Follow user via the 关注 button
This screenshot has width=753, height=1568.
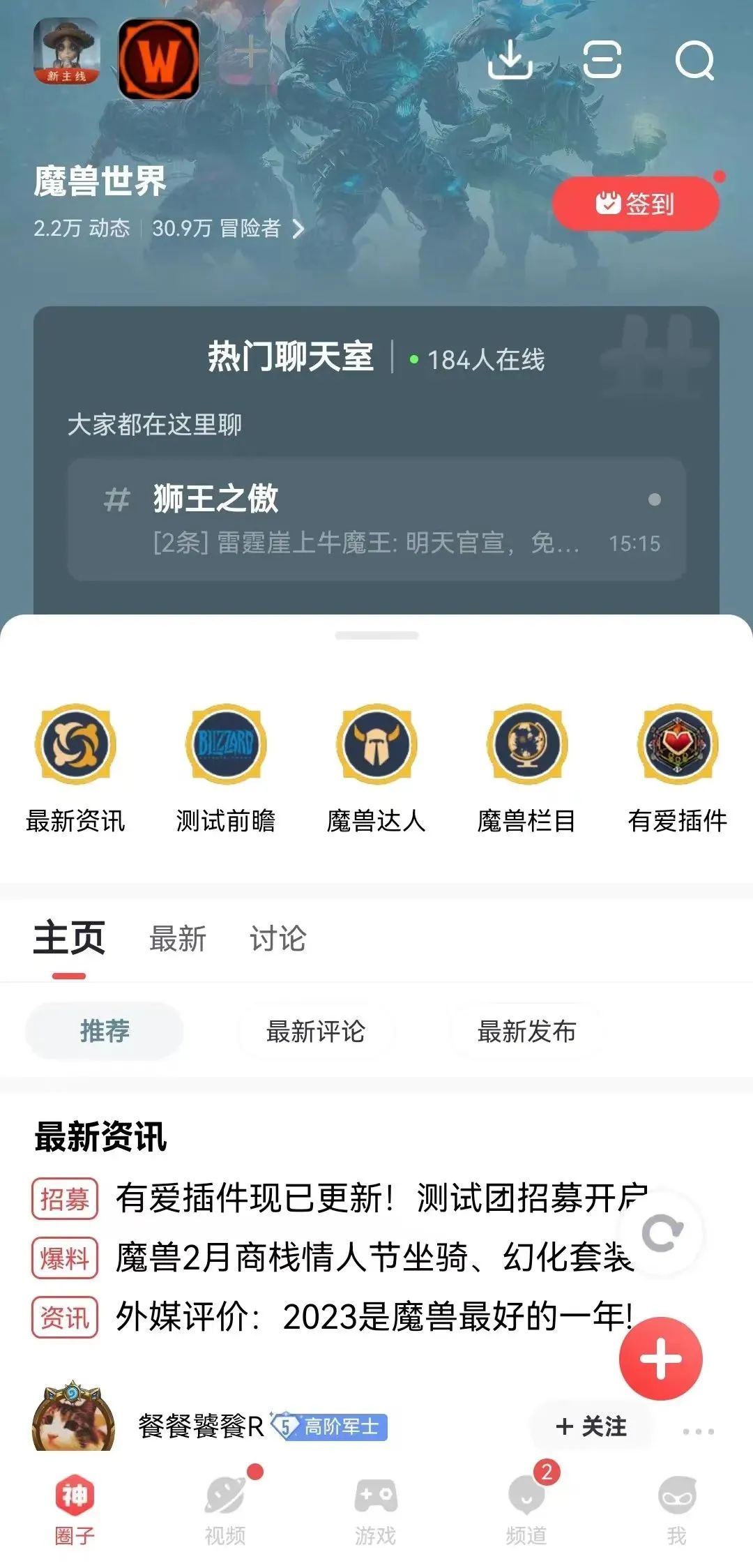[590, 1427]
